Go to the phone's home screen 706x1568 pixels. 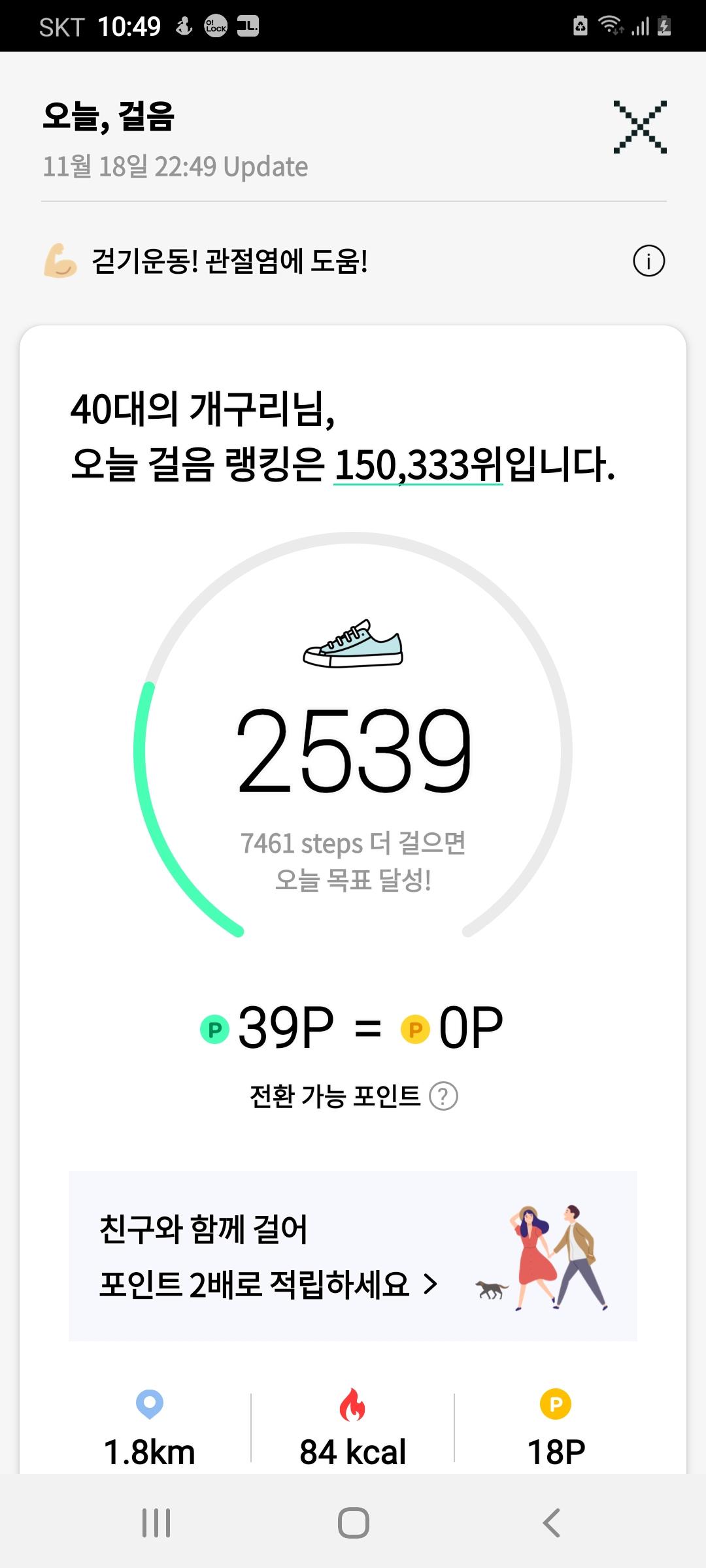353,1522
